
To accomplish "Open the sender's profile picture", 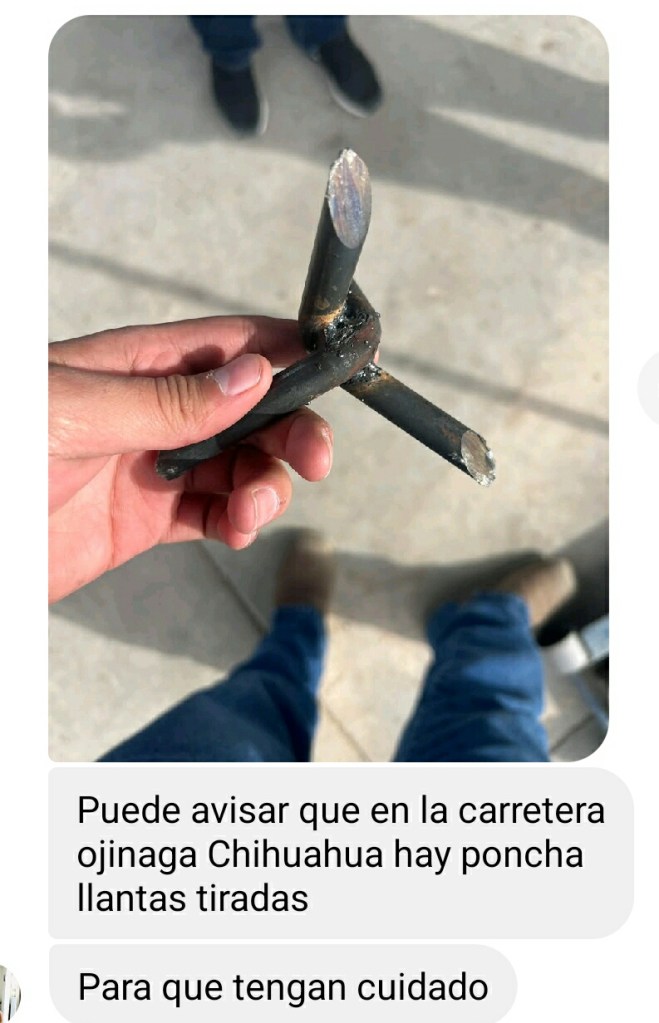I will pyautogui.click(x=8, y=991).
